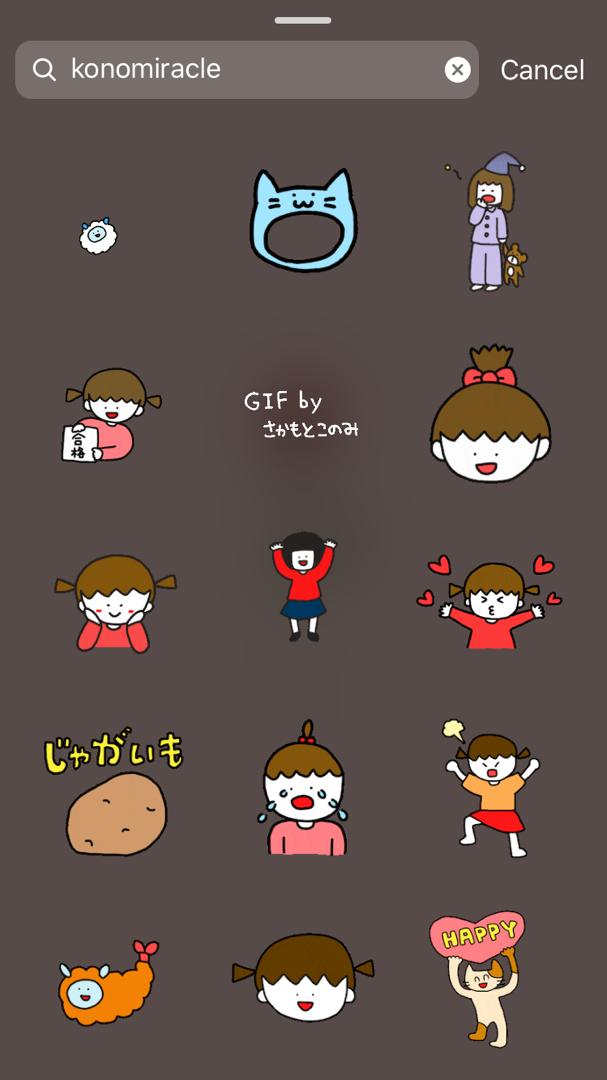This screenshot has width=607, height=1080.
Task: Choose the small white sheep sticker
Action: 98,236
